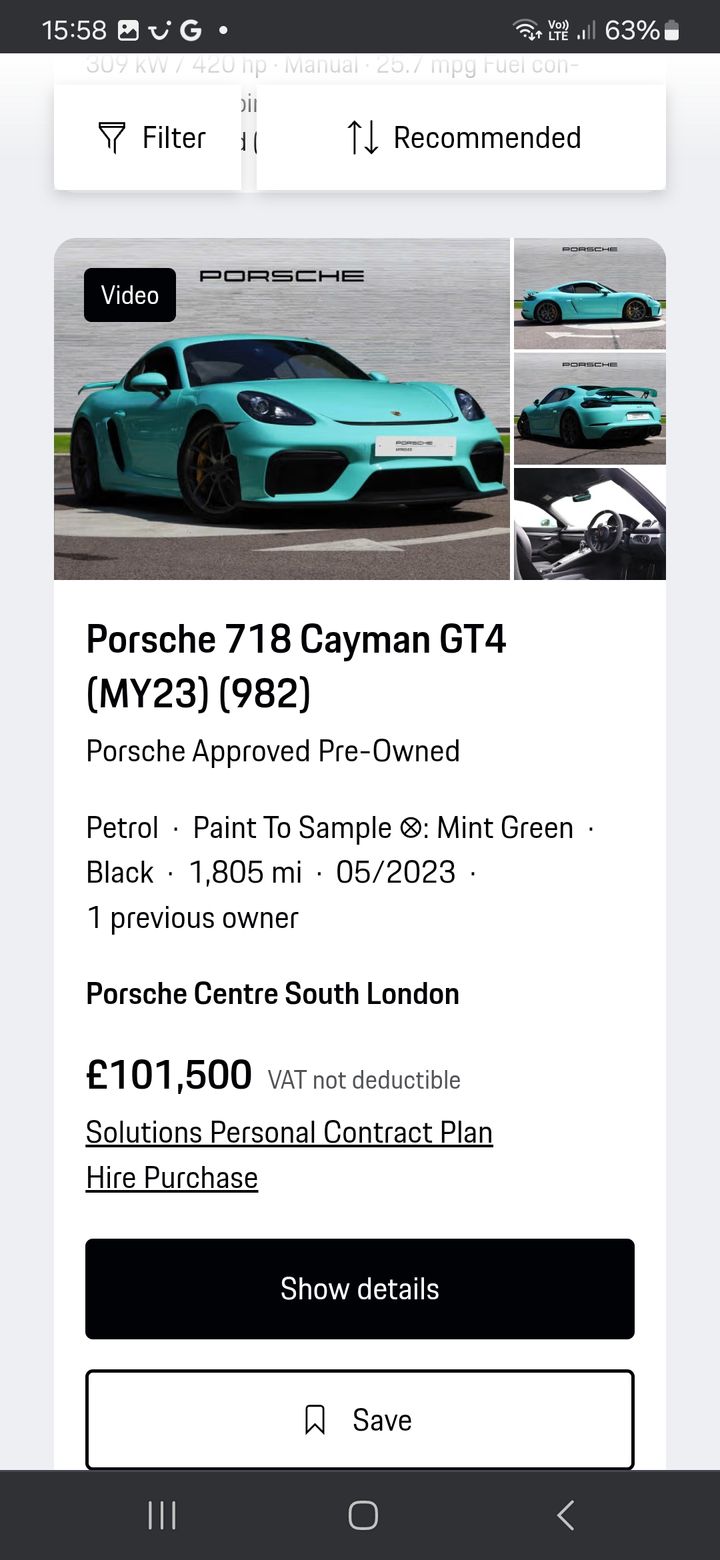
Task: View the interior thumbnail photo
Action: click(x=590, y=524)
